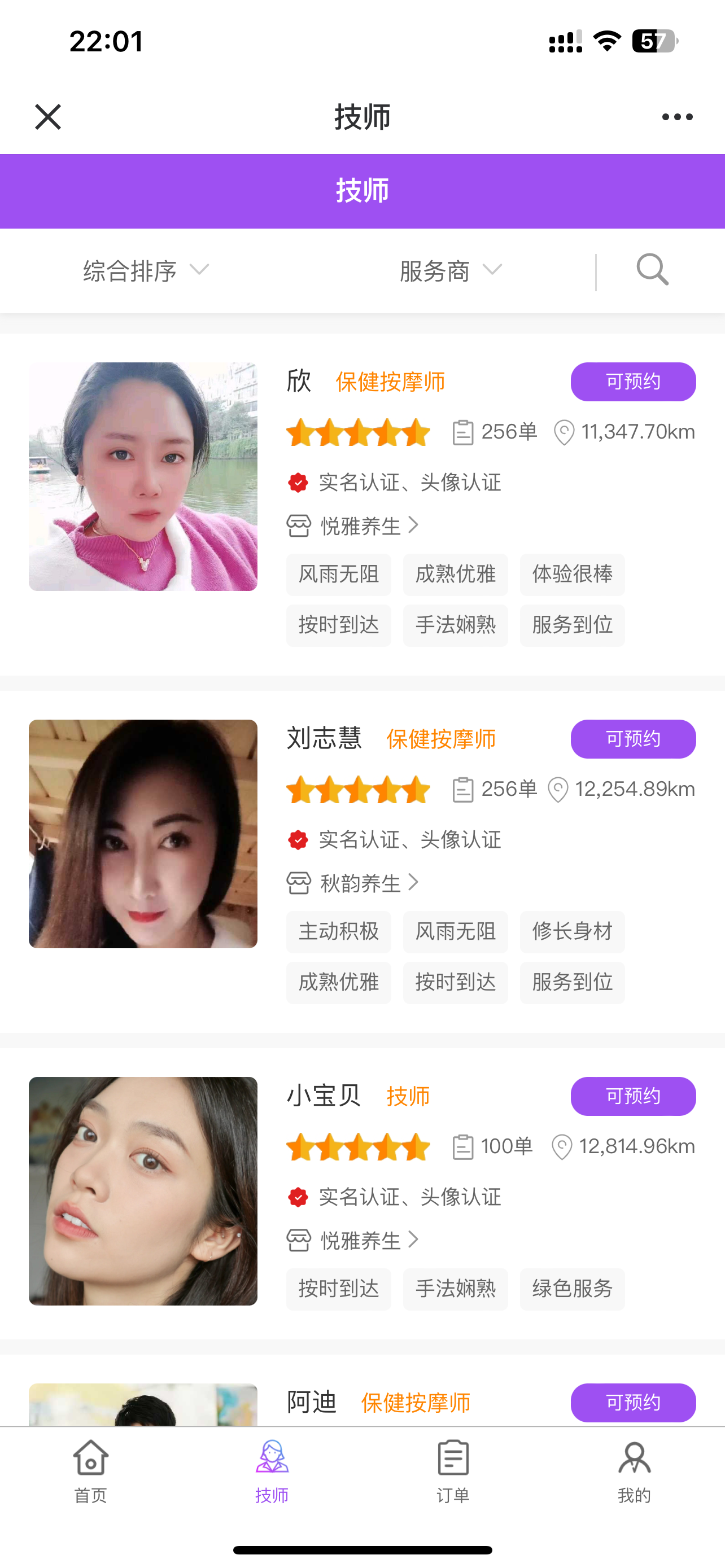The image size is (725, 1568).
Task: View 刘志慧's profile photo
Action: [143, 834]
